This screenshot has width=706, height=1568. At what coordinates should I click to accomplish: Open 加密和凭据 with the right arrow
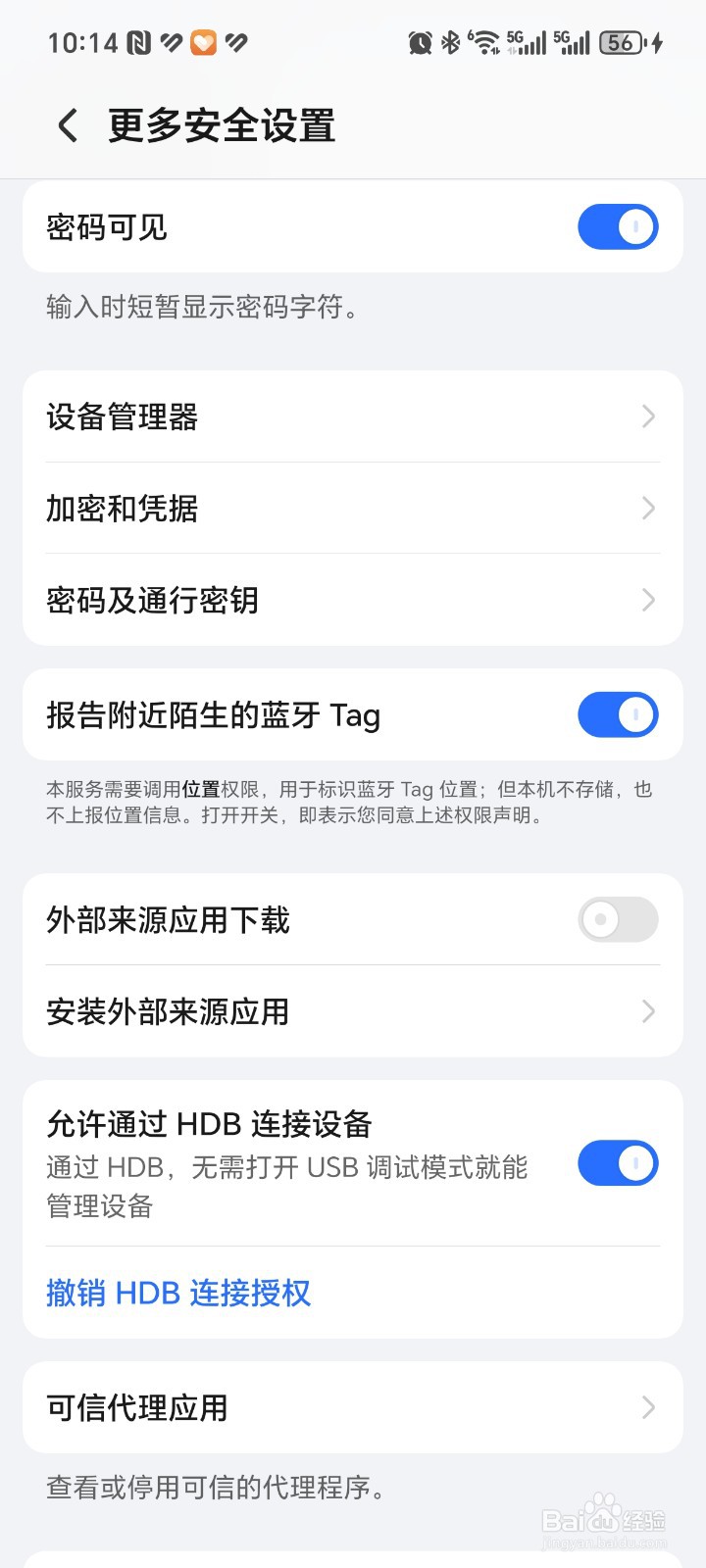646,508
